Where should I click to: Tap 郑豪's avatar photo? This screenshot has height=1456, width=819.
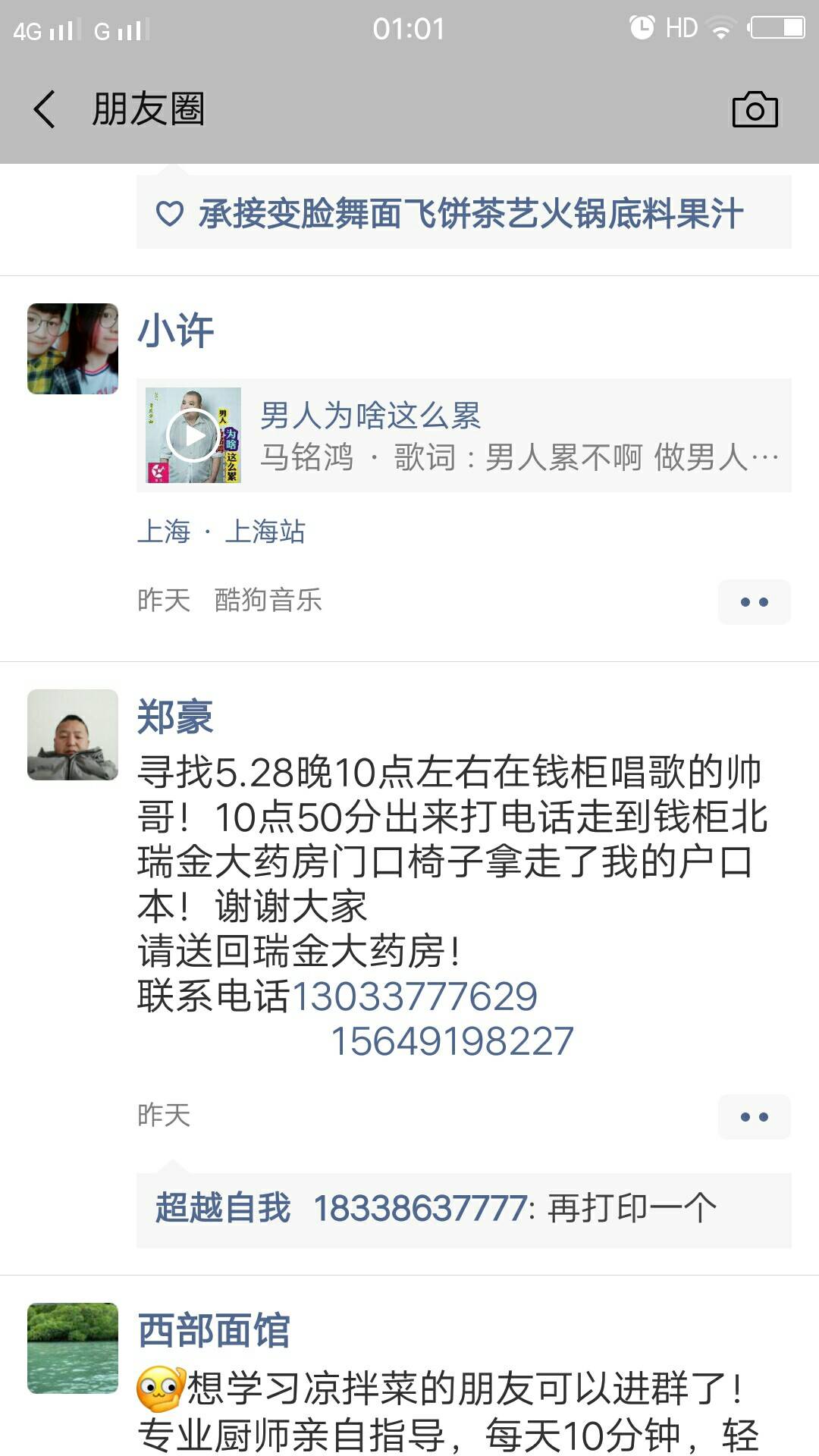[73, 735]
